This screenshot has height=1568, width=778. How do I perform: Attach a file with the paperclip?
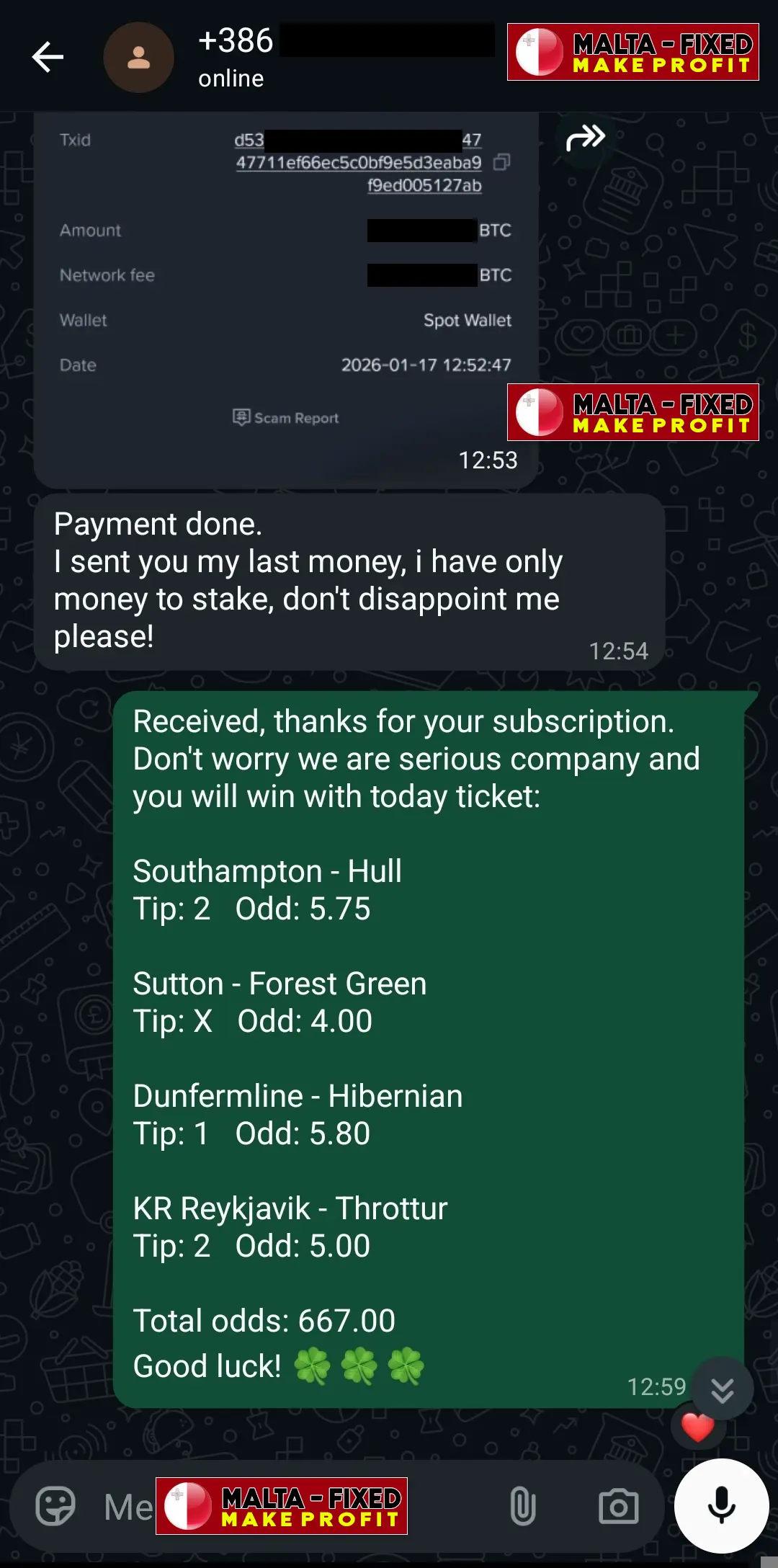[x=522, y=1507]
